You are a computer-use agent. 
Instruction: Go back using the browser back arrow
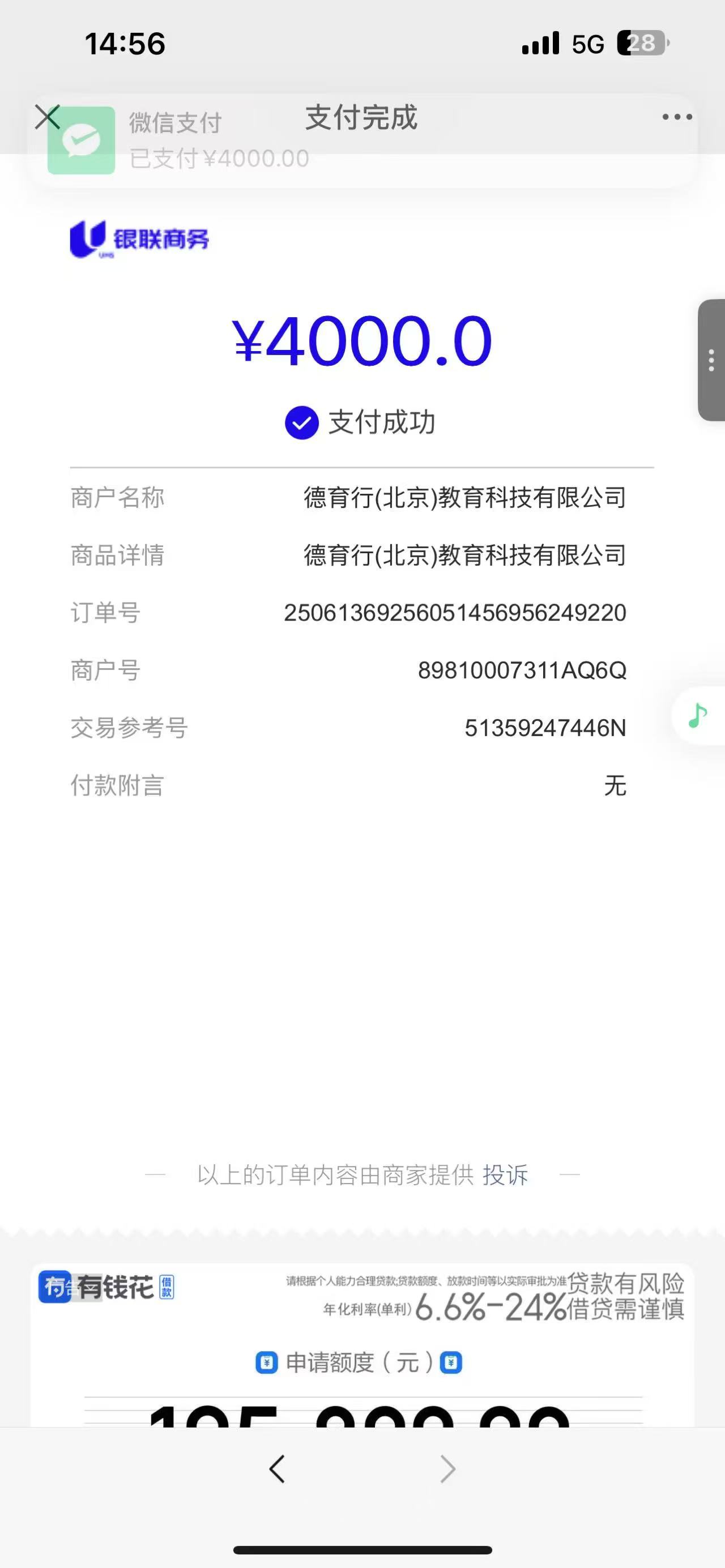point(277,1469)
